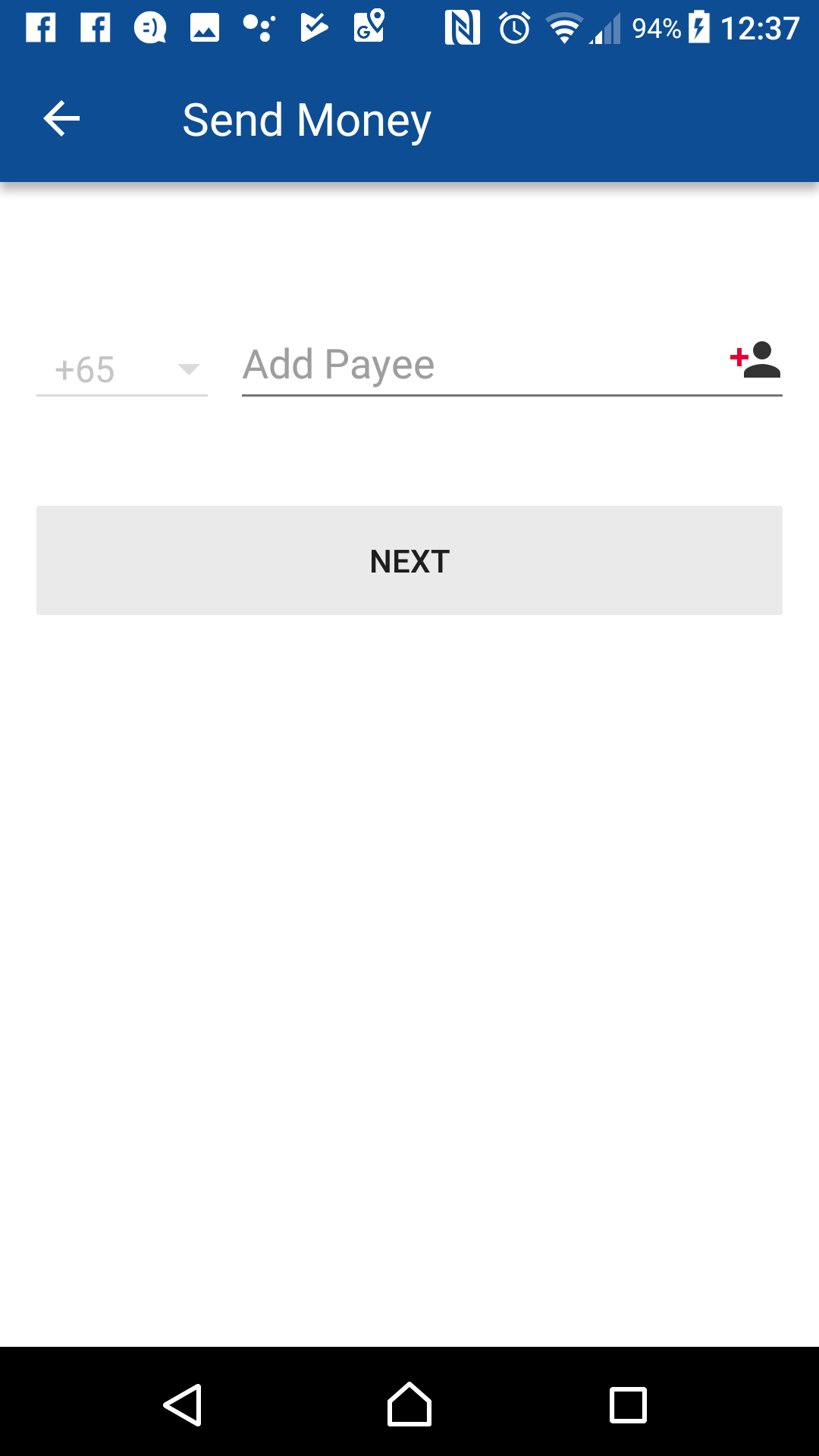Open the recent apps overview
Viewport: 819px width, 1456px height.
(628, 1404)
